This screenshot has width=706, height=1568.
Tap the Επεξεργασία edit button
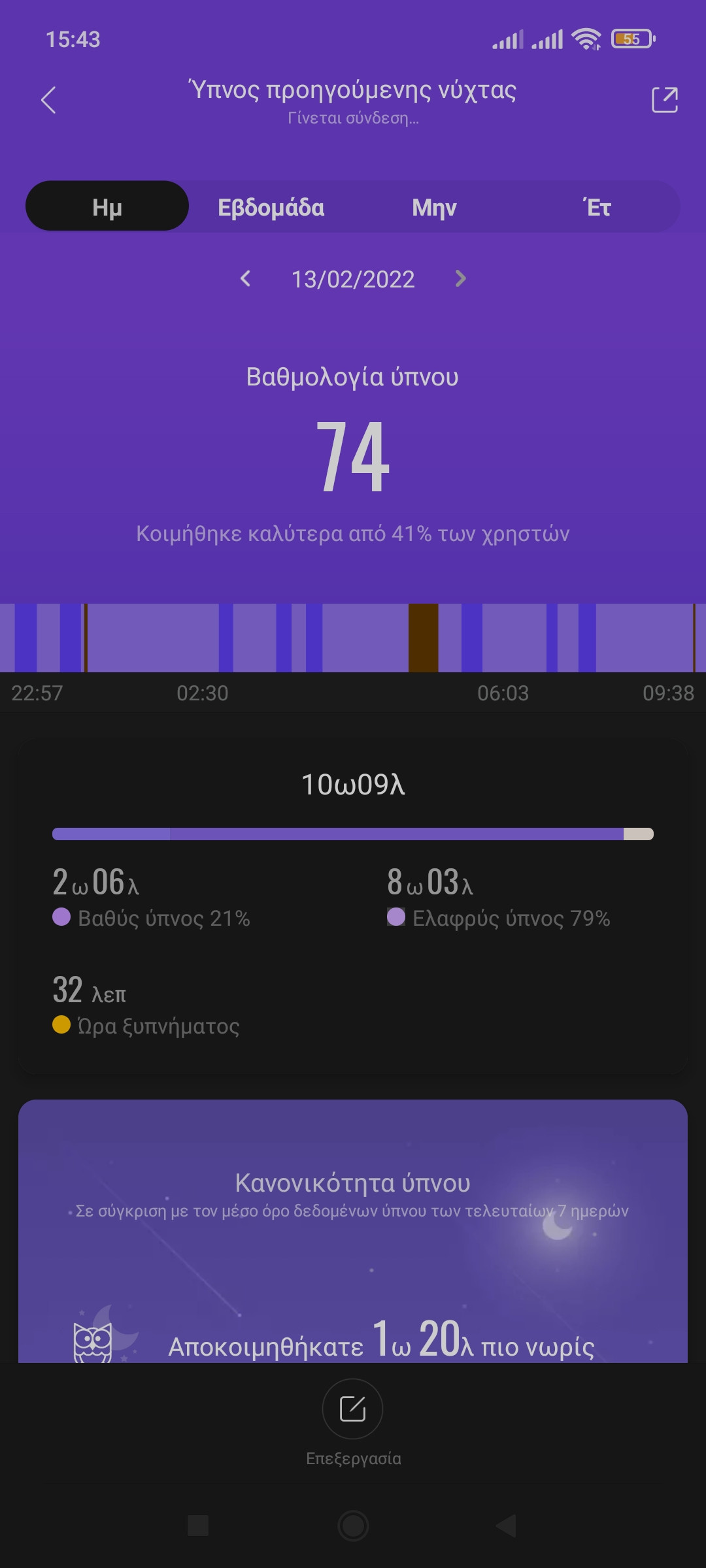tap(353, 1410)
